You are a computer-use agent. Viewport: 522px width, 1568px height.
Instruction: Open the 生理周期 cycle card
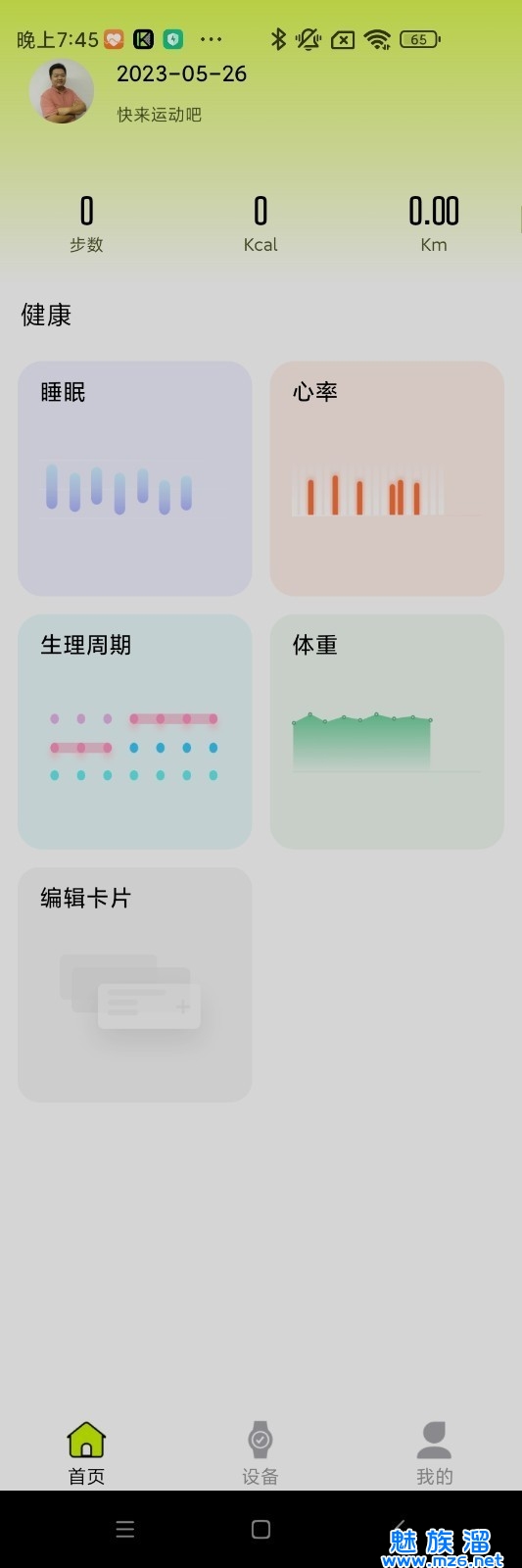(135, 731)
